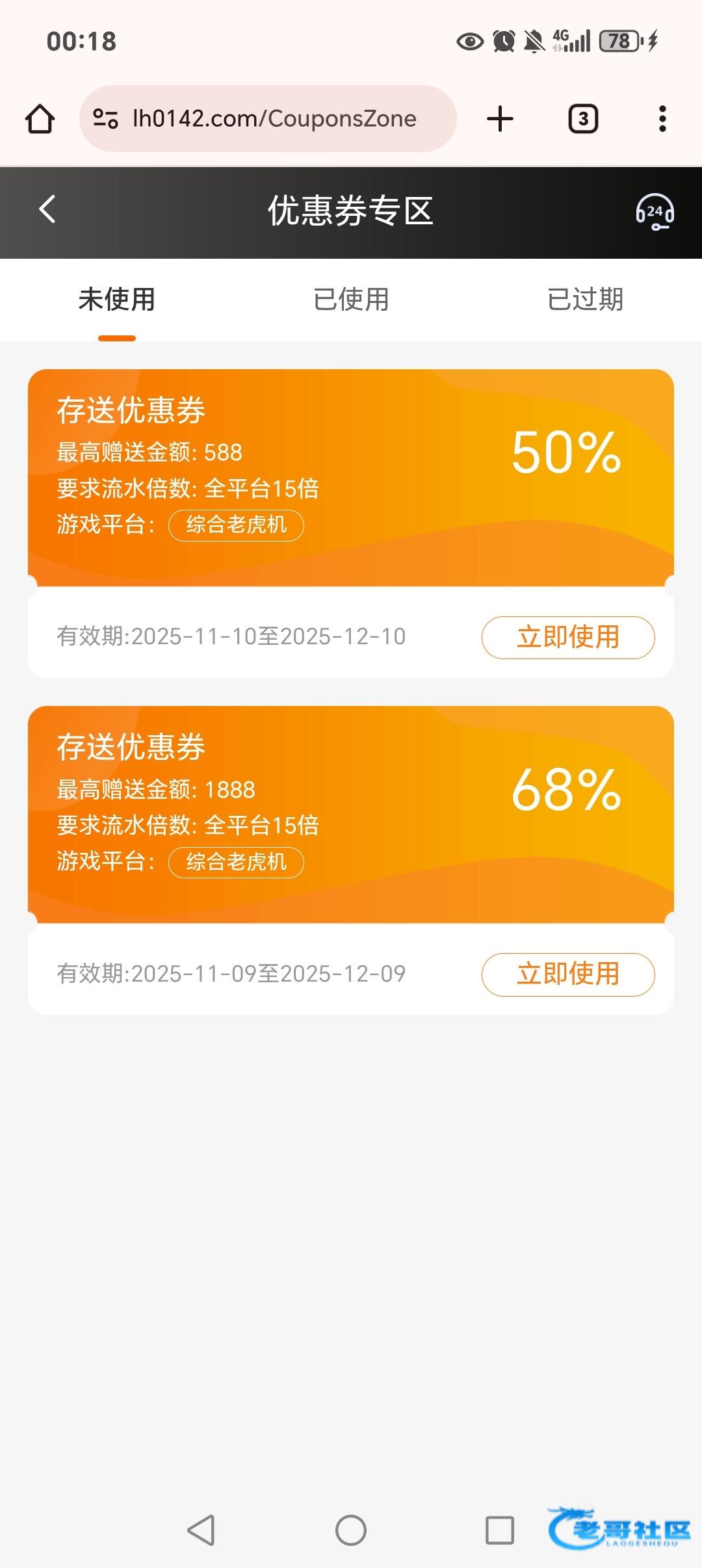702x1568 pixels.
Task: Open the browser home page
Action: [x=40, y=119]
